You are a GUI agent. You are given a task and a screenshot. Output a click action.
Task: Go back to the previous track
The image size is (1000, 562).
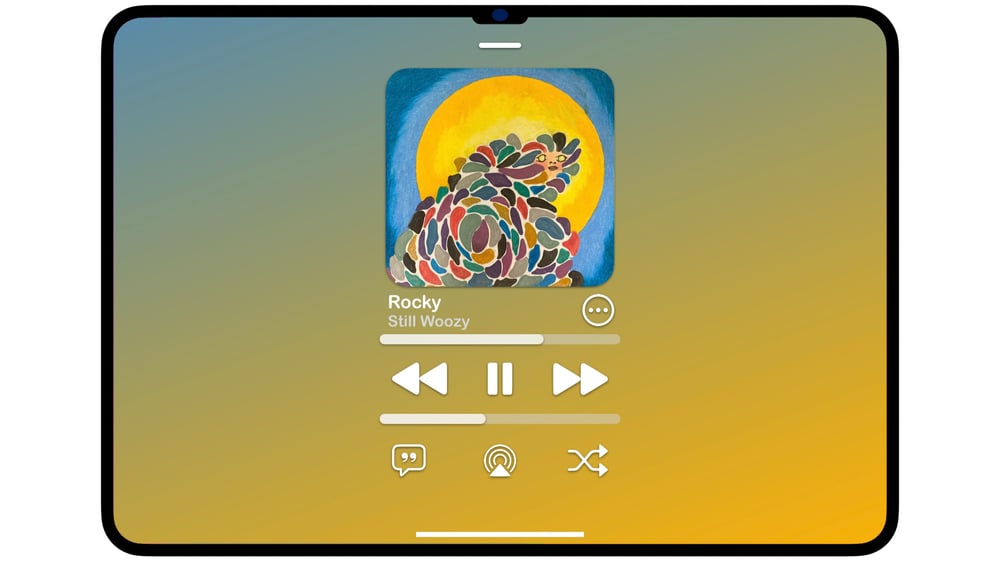(x=419, y=379)
